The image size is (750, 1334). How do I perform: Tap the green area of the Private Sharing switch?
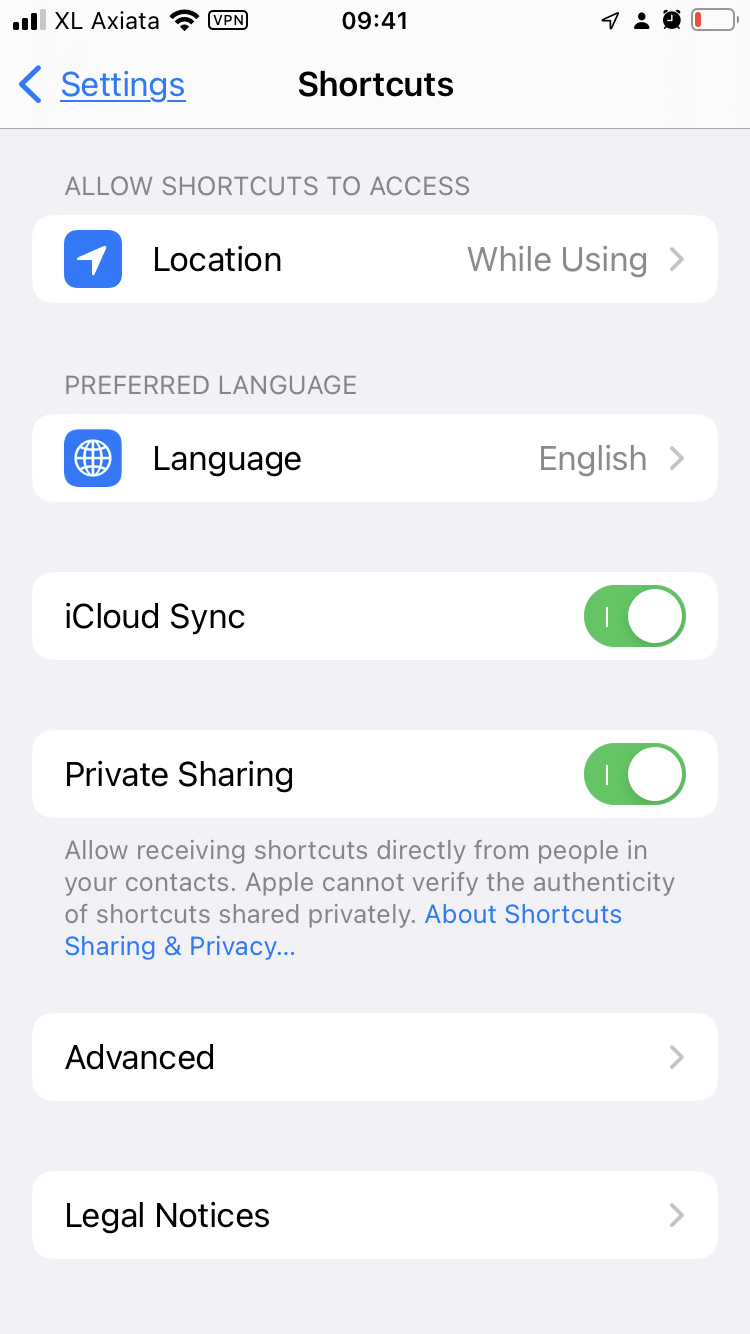(x=610, y=774)
